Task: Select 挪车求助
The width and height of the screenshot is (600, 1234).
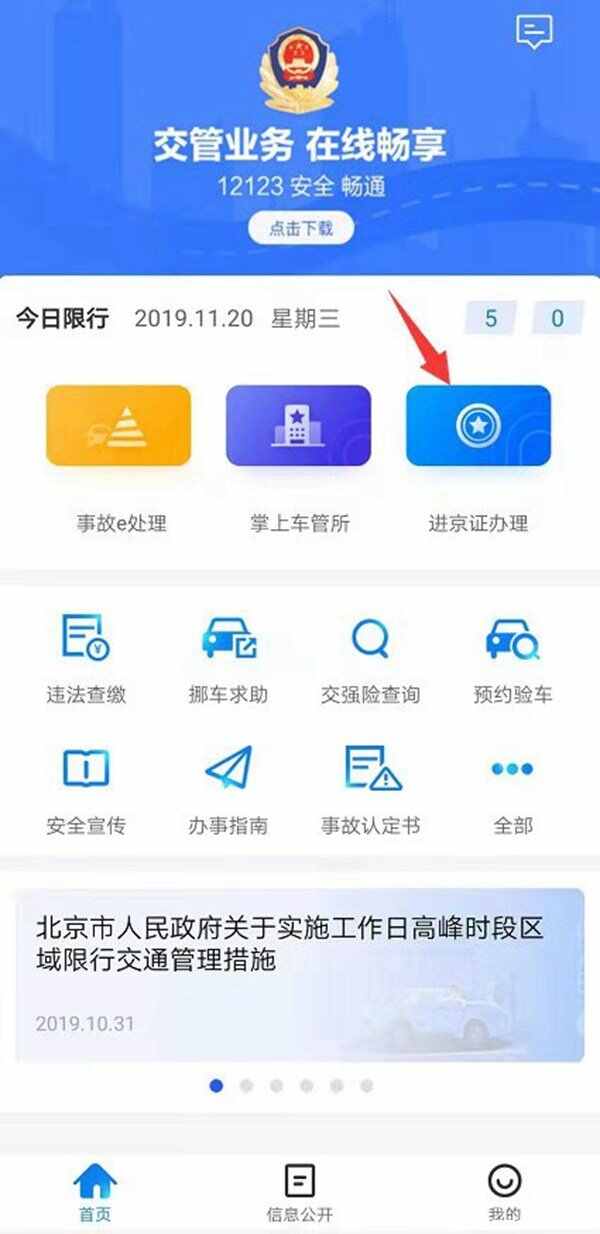Action: tap(229, 660)
